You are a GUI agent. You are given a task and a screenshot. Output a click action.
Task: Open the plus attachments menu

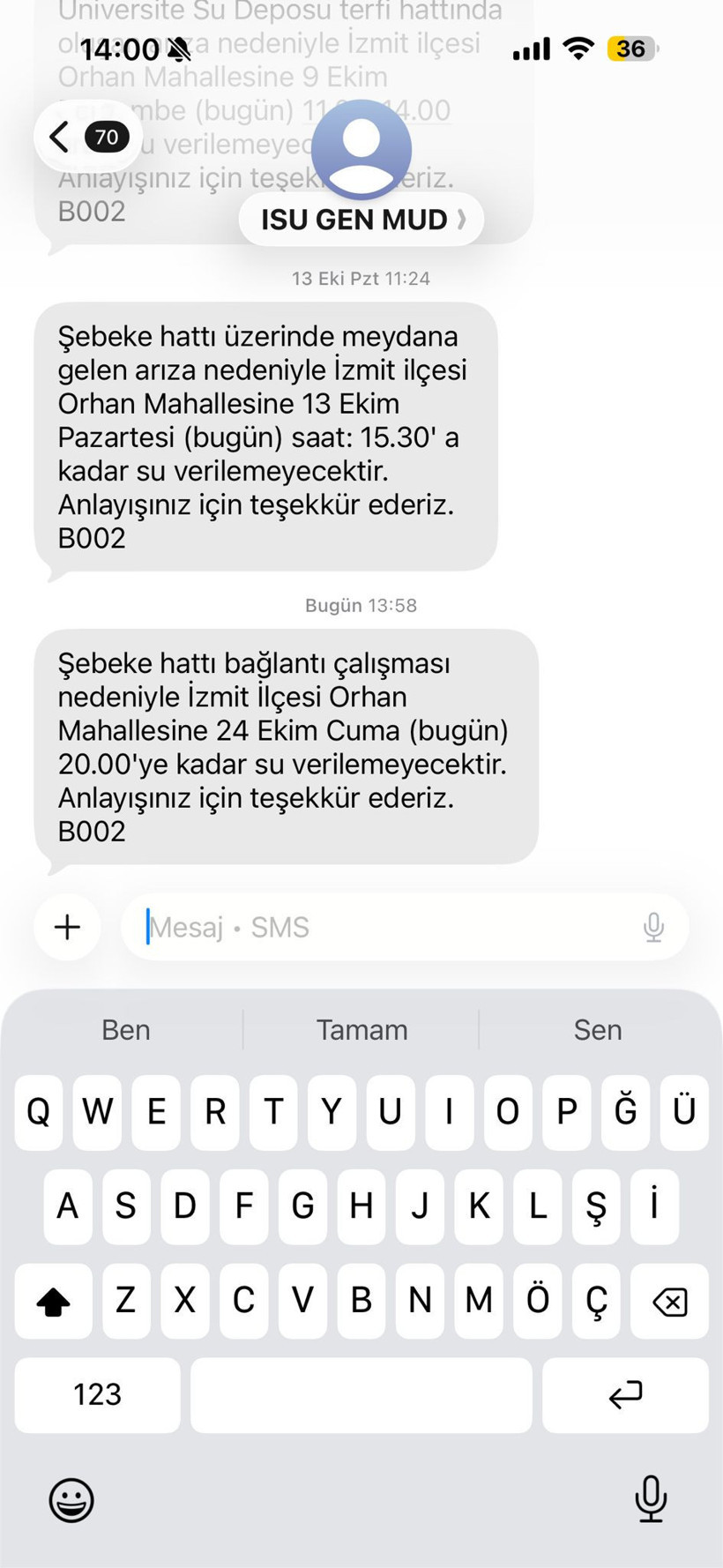67,927
